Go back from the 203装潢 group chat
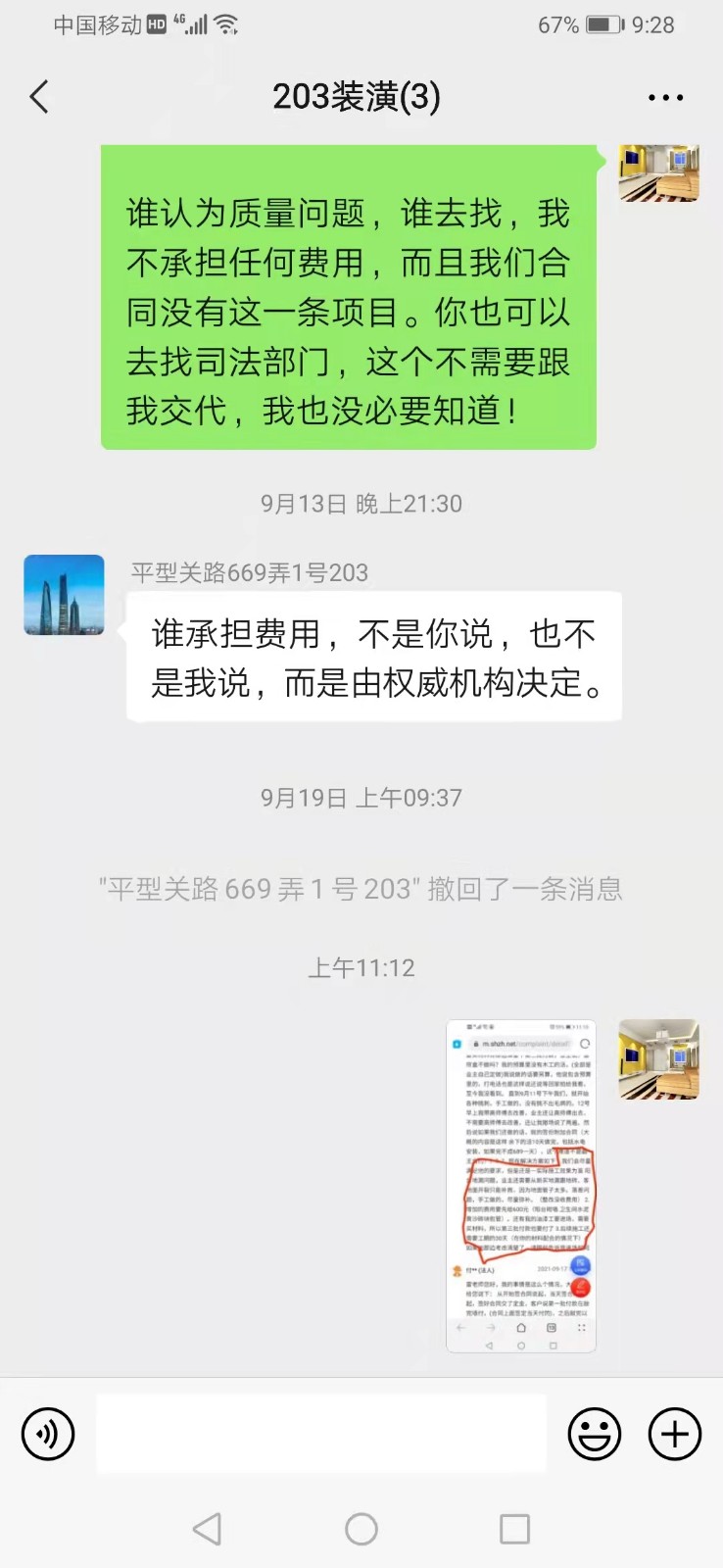 (39, 97)
